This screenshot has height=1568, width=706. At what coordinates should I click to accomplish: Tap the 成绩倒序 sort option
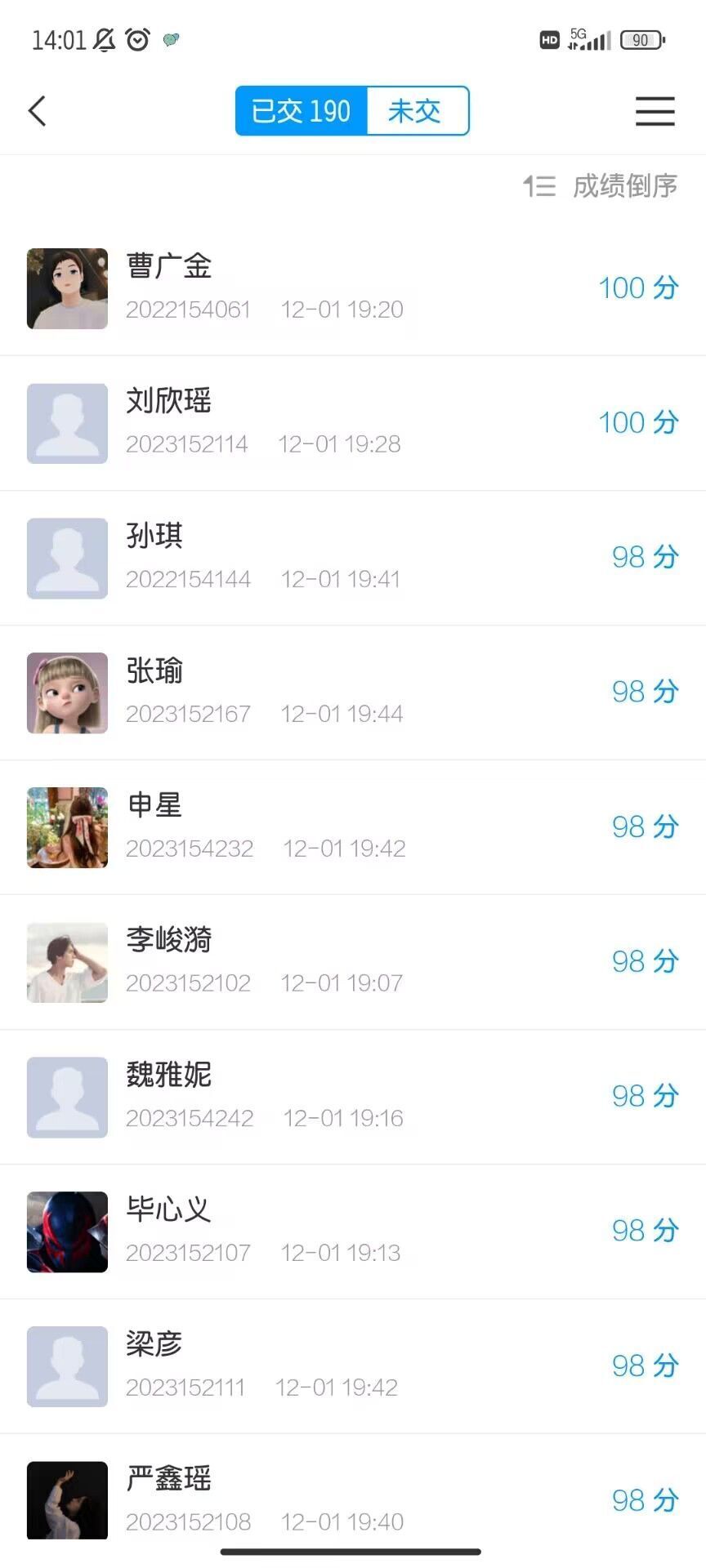(x=601, y=186)
